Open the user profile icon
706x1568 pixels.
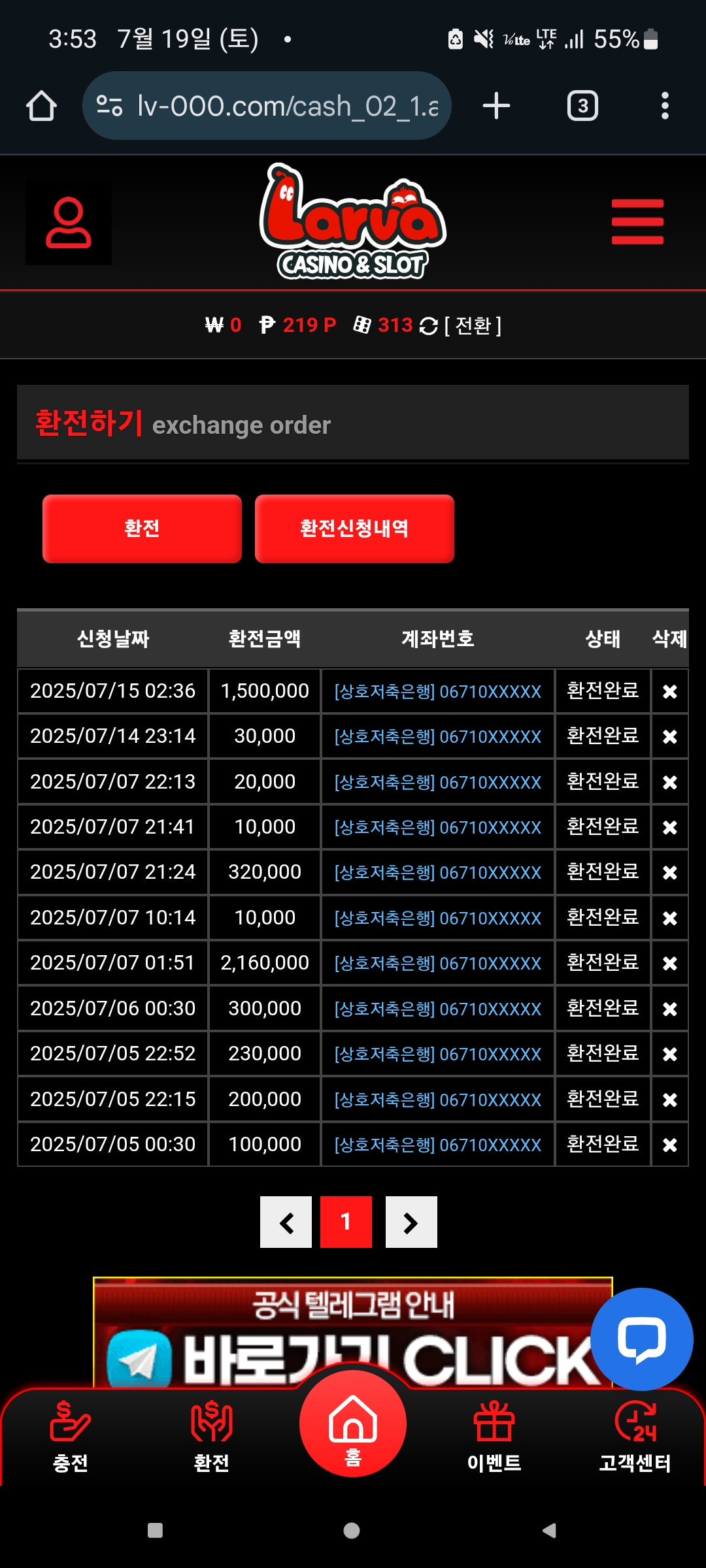pos(68,223)
